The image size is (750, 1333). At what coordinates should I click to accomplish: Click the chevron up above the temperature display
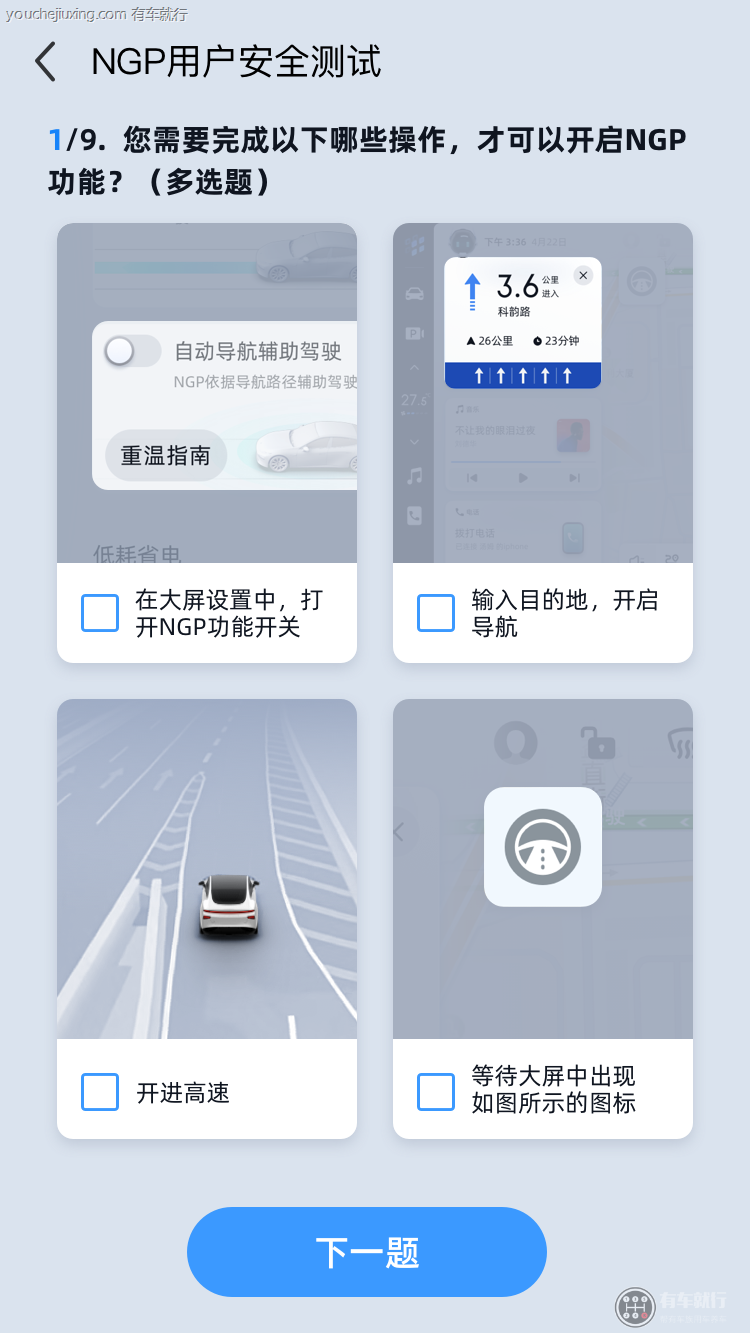(413, 368)
